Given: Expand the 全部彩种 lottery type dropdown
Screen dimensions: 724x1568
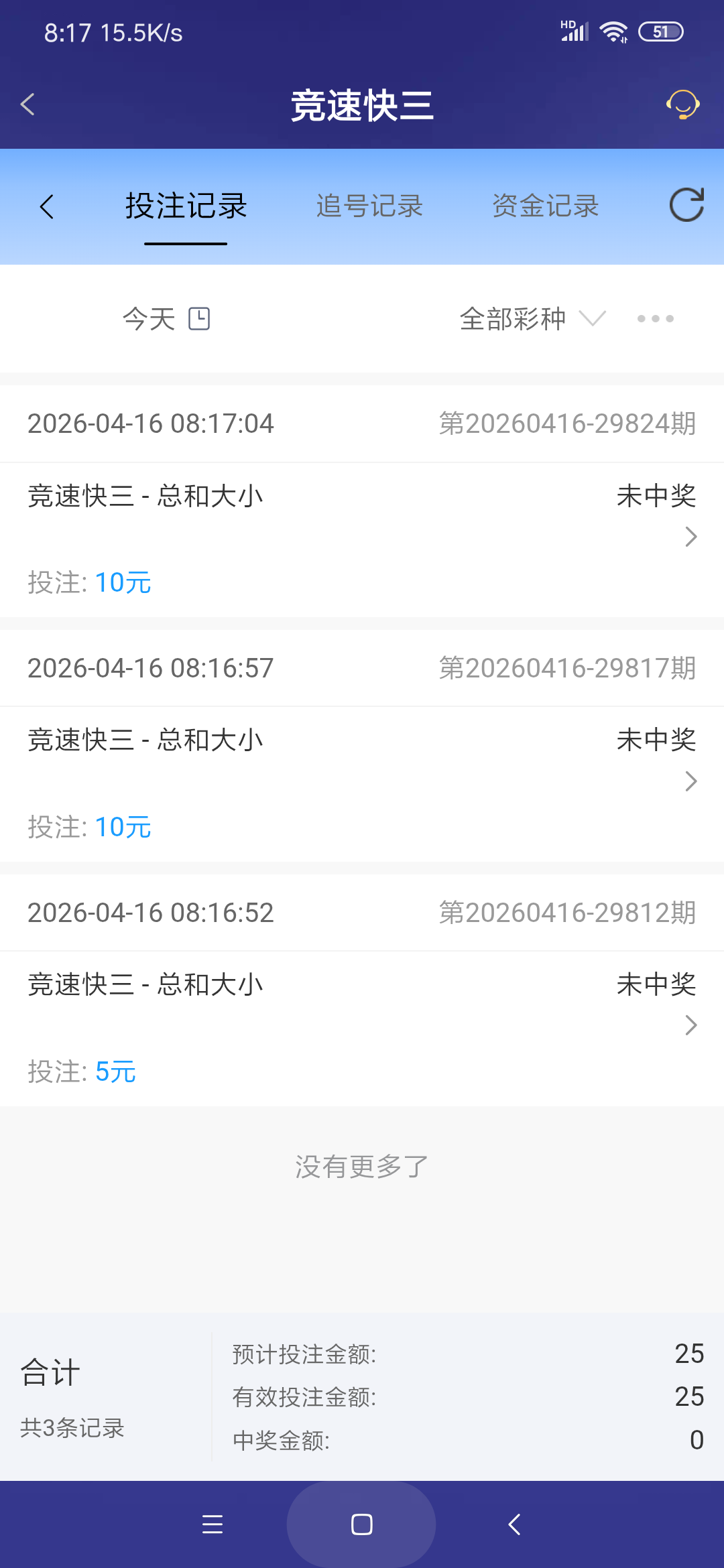Looking at the screenshot, I should click(530, 318).
